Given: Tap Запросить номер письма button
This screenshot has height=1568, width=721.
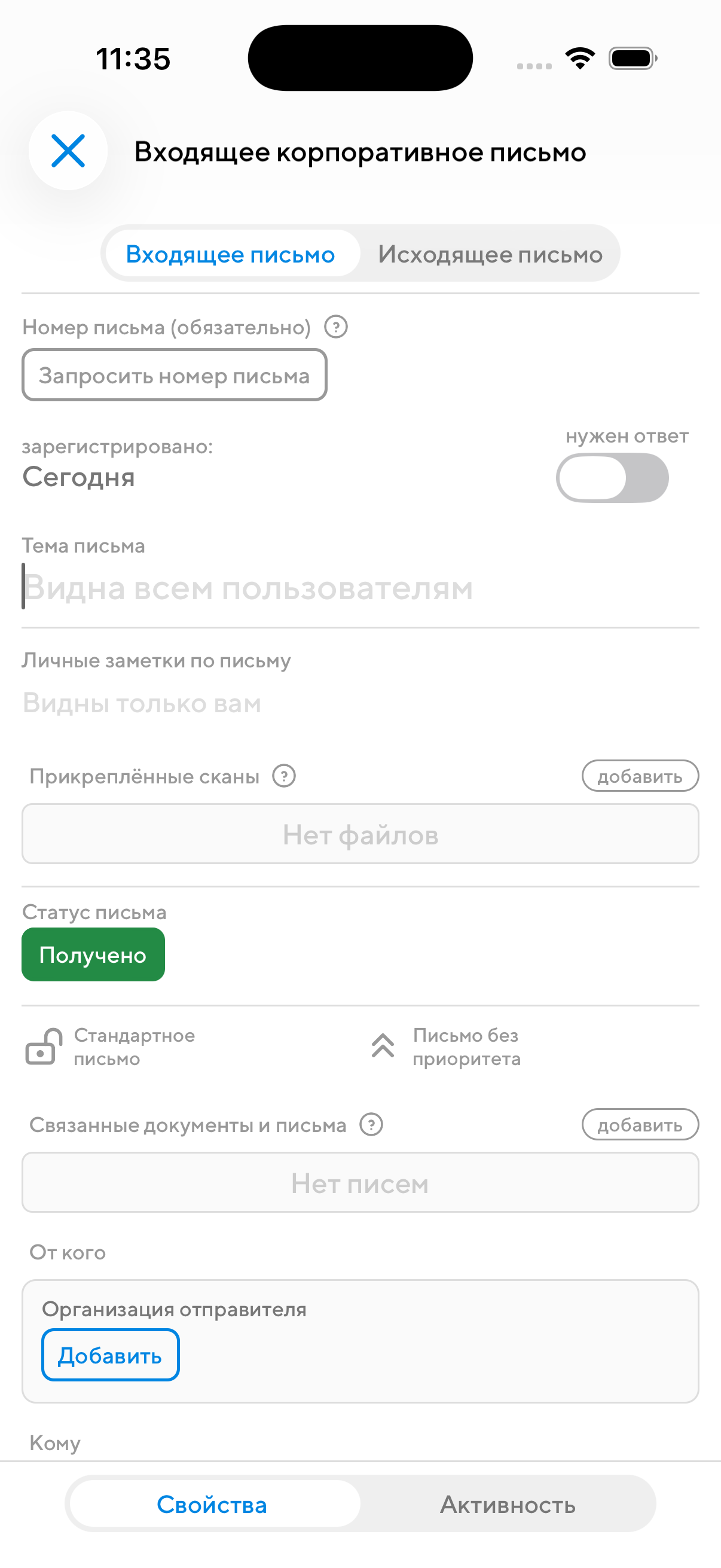Looking at the screenshot, I should click(175, 375).
